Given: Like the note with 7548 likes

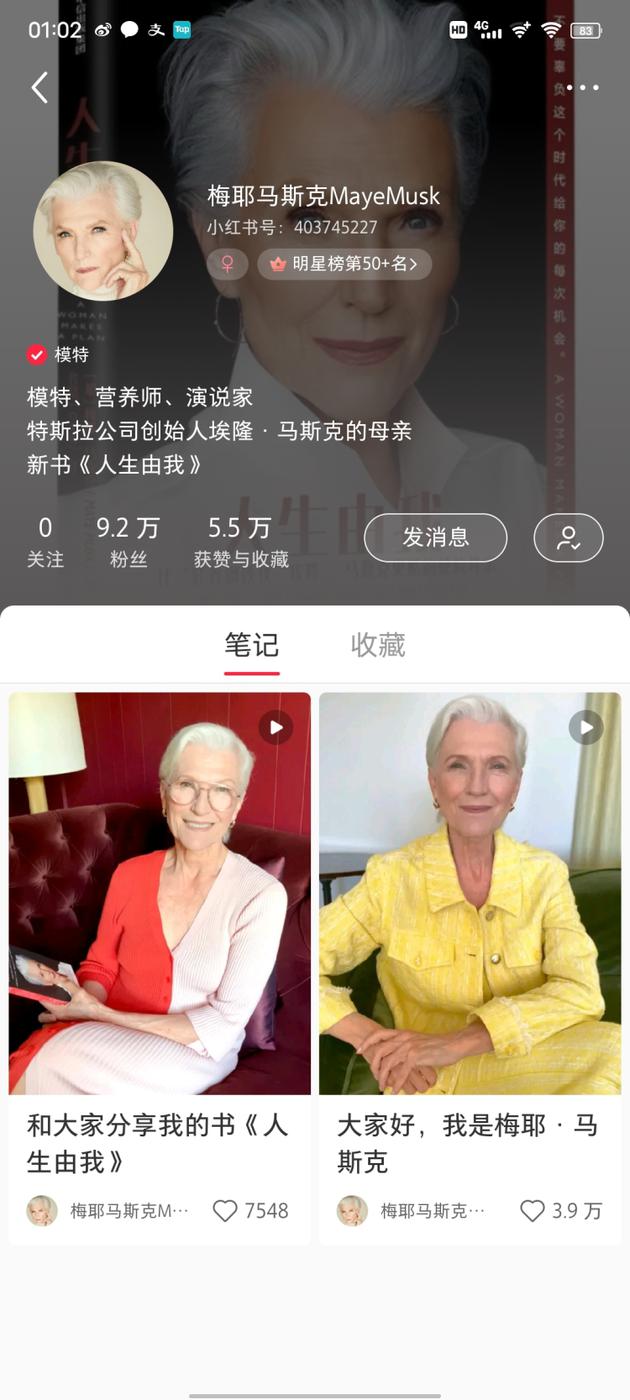Looking at the screenshot, I should 226,1211.
